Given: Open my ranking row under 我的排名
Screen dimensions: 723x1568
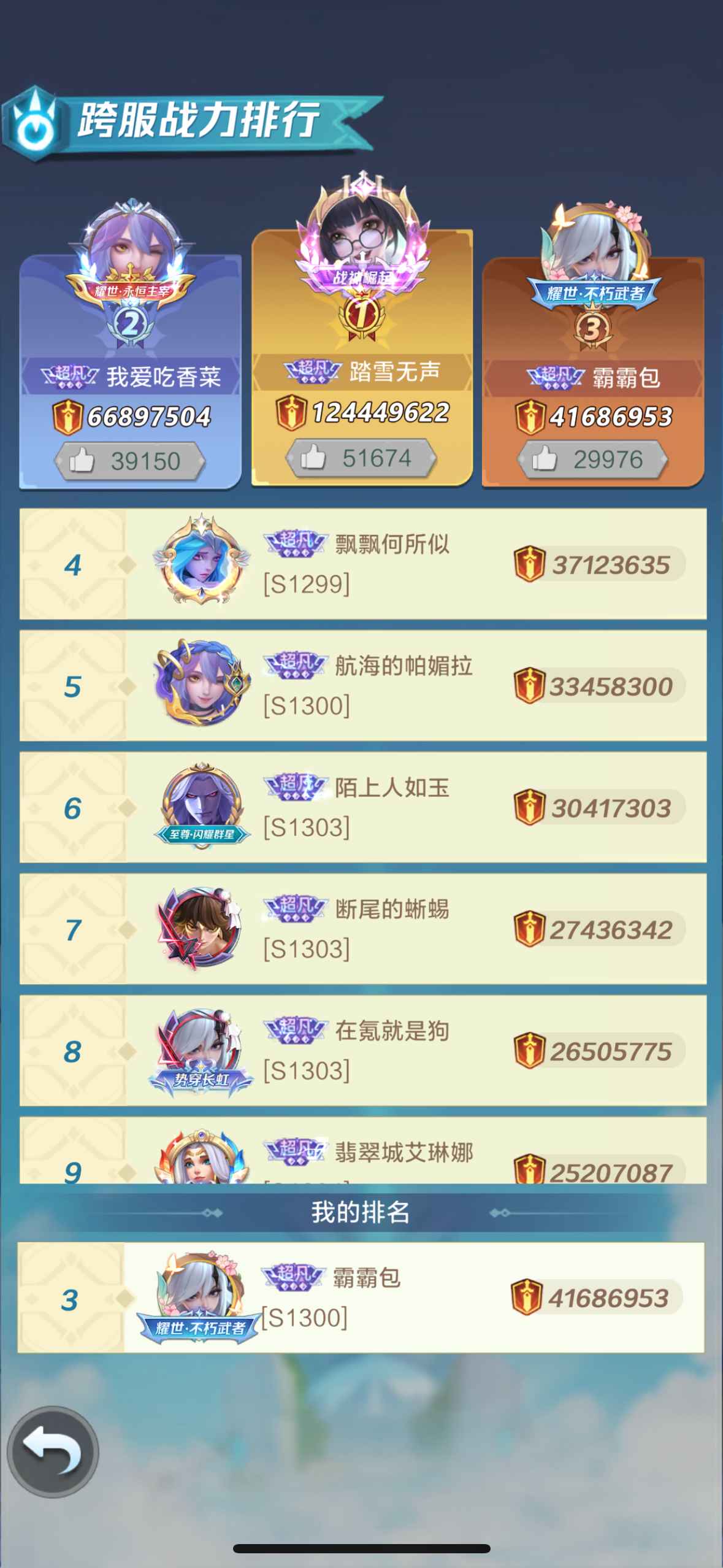Looking at the screenshot, I should 361,1297.
